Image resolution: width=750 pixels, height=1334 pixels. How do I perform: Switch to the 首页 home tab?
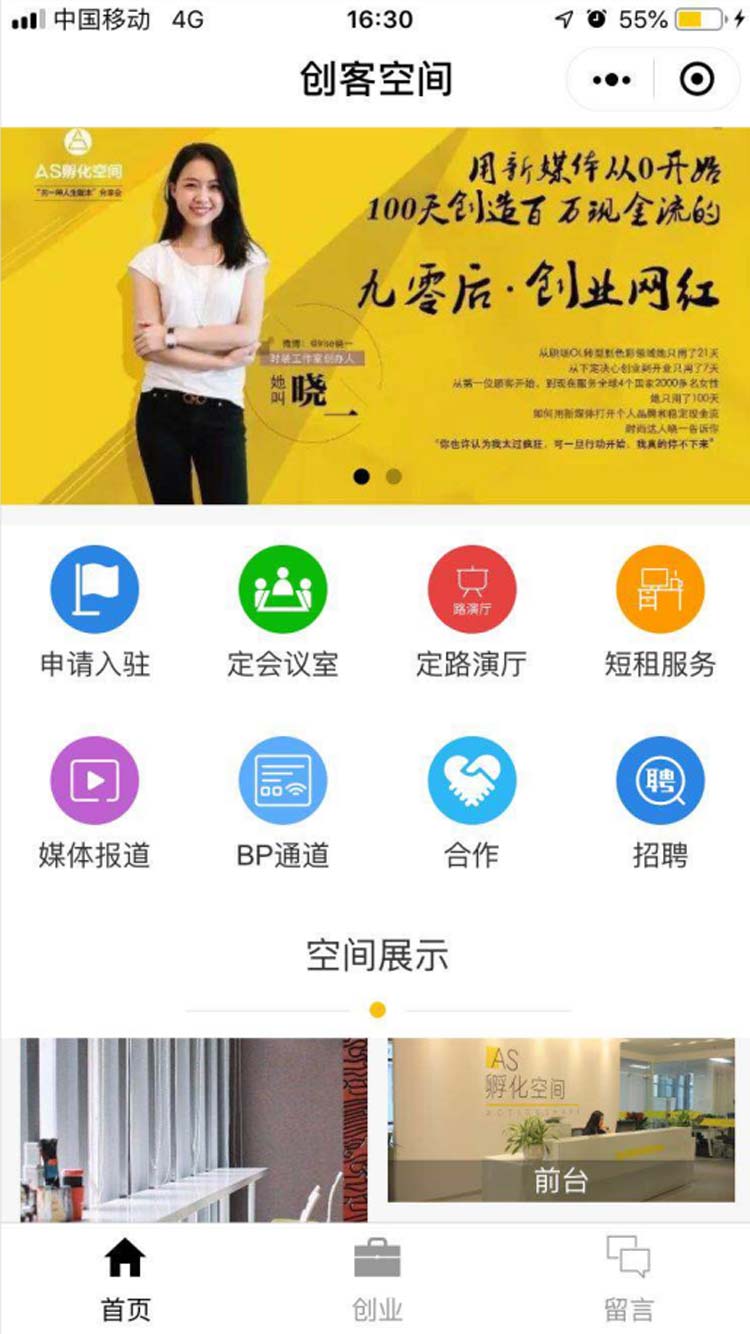[125, 1278]
